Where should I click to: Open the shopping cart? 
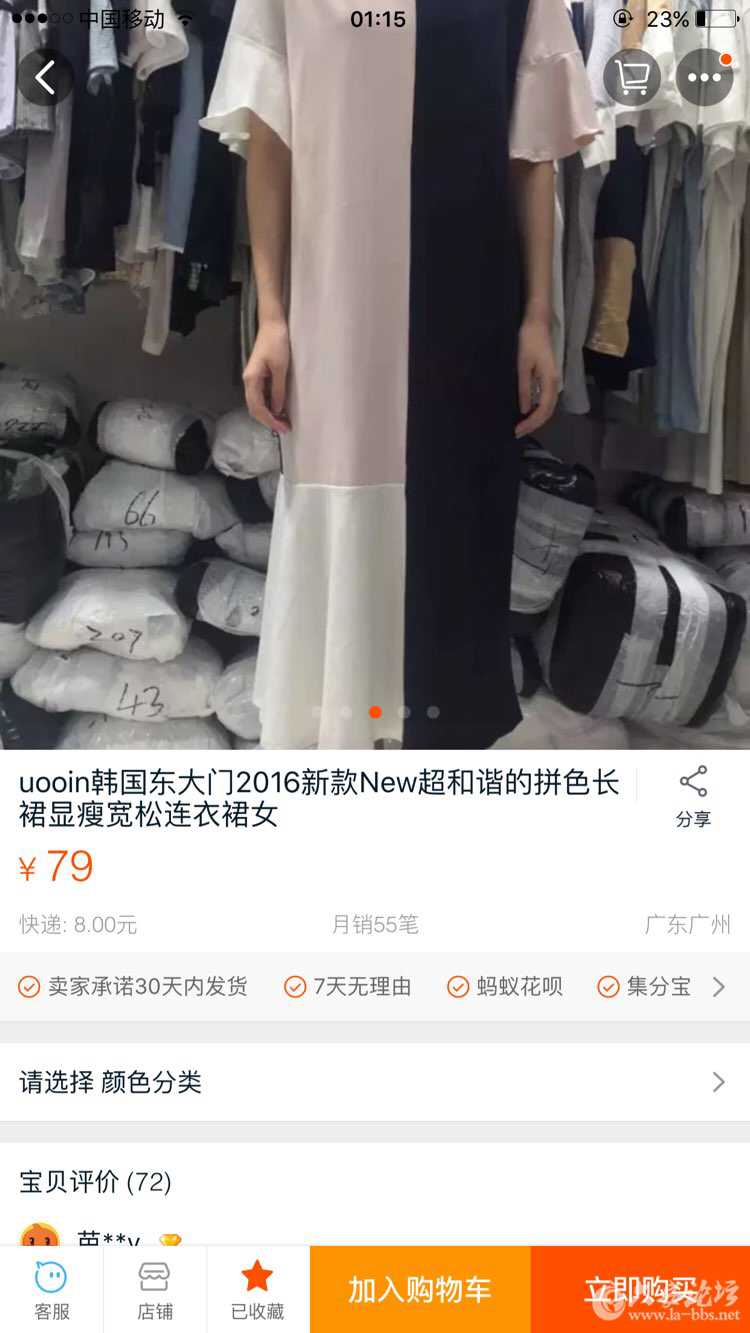[632, 77]
